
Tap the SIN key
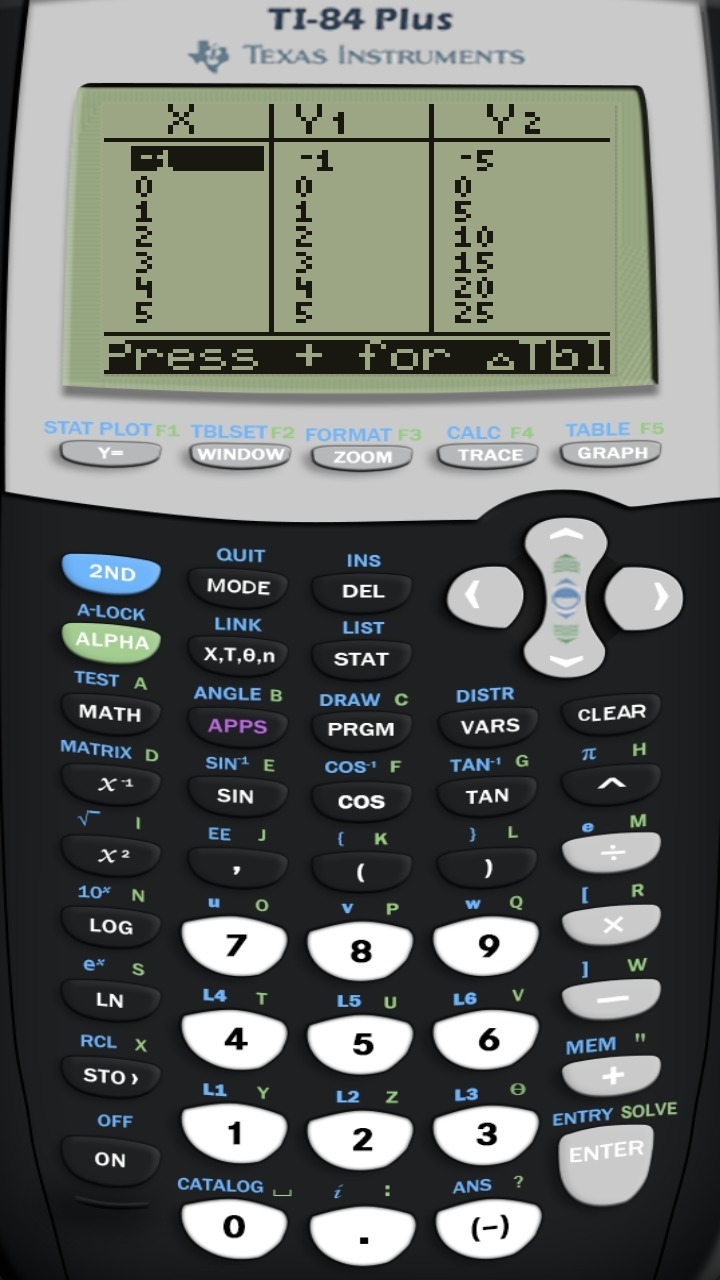point(236,796)
